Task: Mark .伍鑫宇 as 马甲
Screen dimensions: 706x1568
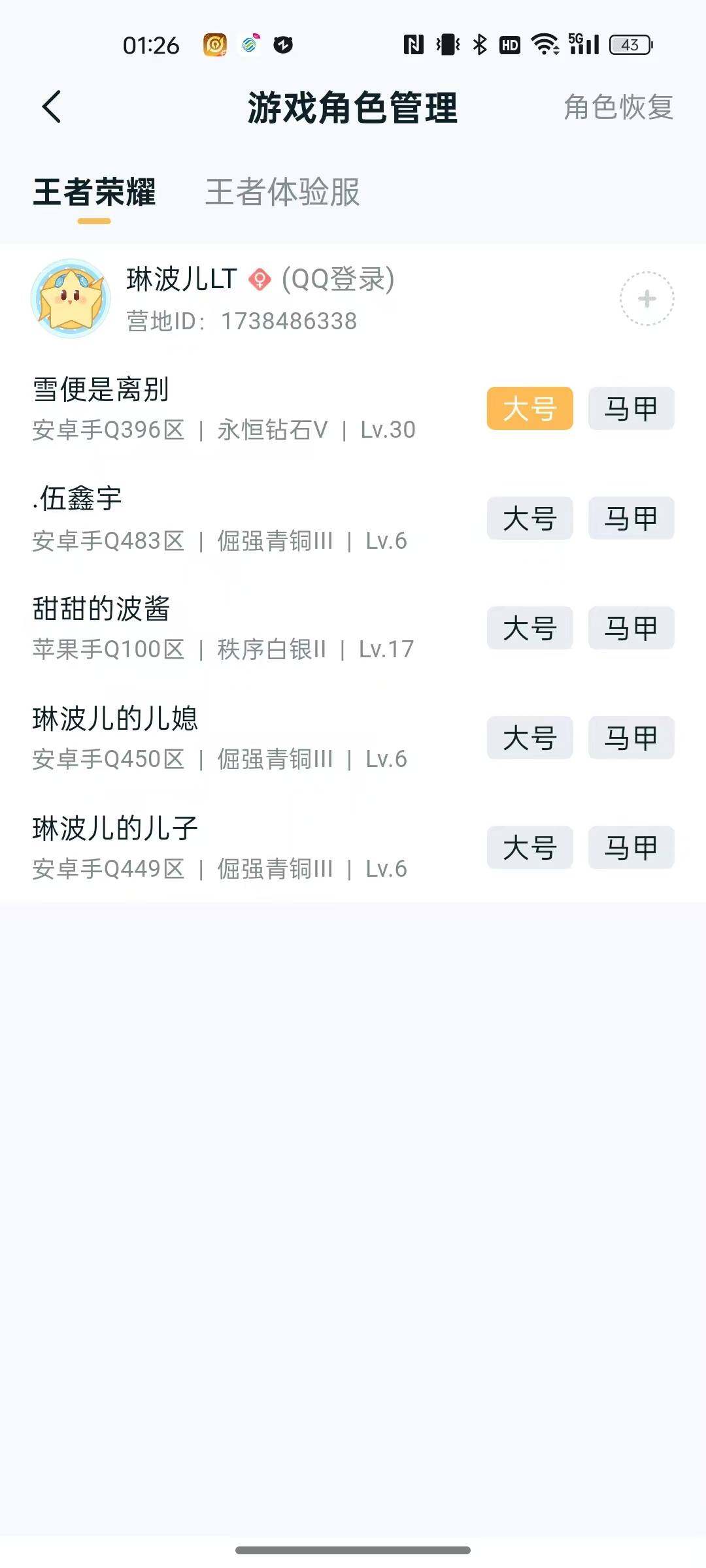Action: pyautogui.click(x=630, y=518)
